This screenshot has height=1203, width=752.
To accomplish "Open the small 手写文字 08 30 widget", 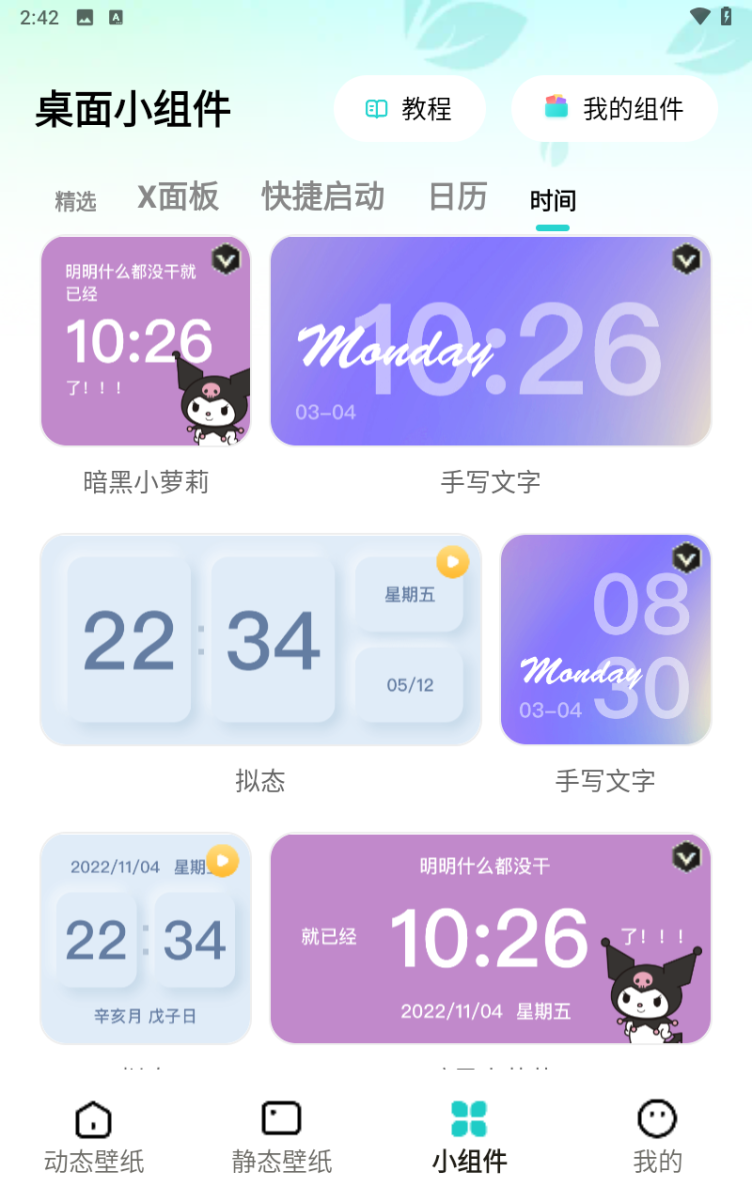I will (x=605, y=640).
